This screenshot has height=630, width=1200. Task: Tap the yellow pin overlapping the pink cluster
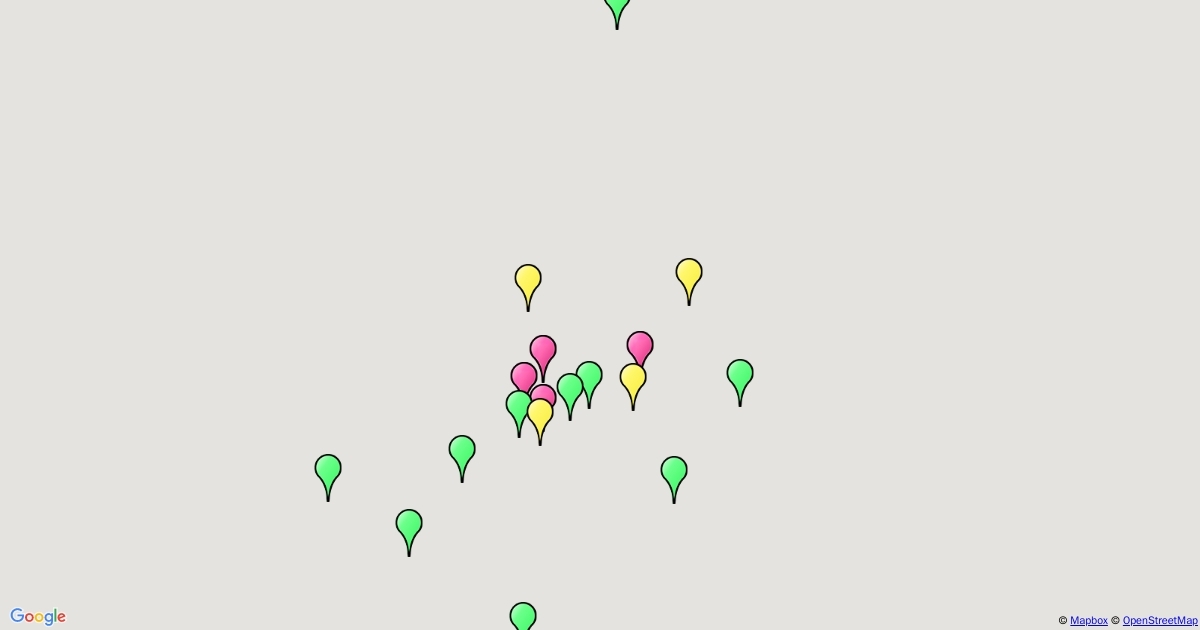coord(540,414)
